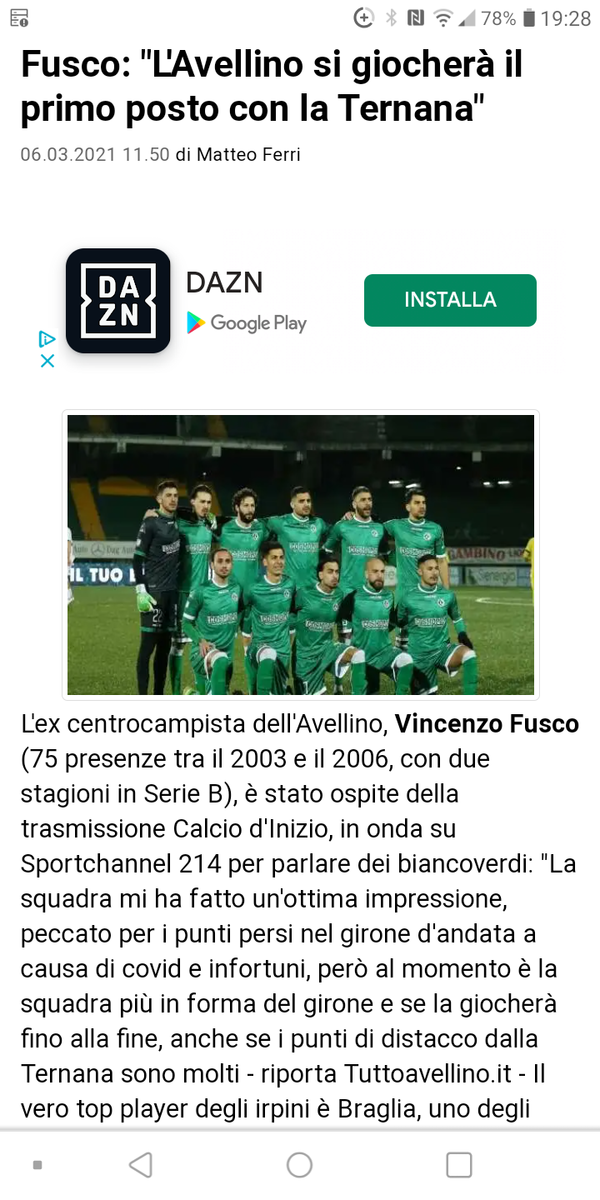Go back with the system back button
The height and width of the screenshot is (1200, 600).
click(141, 1164)
